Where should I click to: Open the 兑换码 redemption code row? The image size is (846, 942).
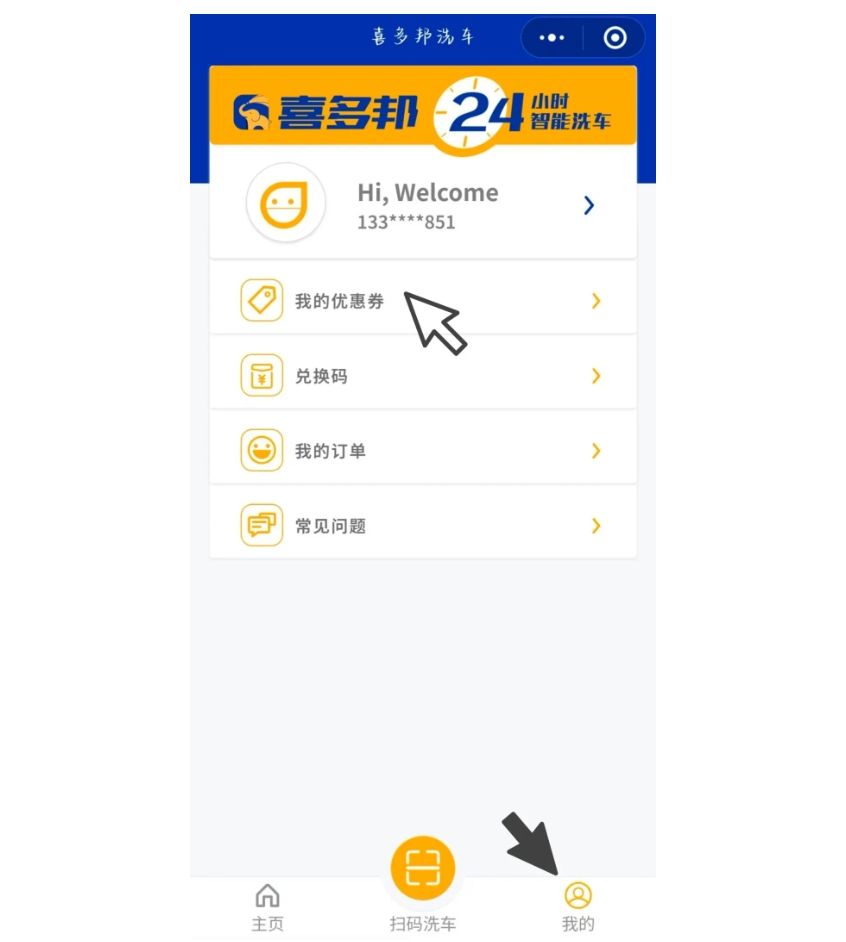point(422,376)
